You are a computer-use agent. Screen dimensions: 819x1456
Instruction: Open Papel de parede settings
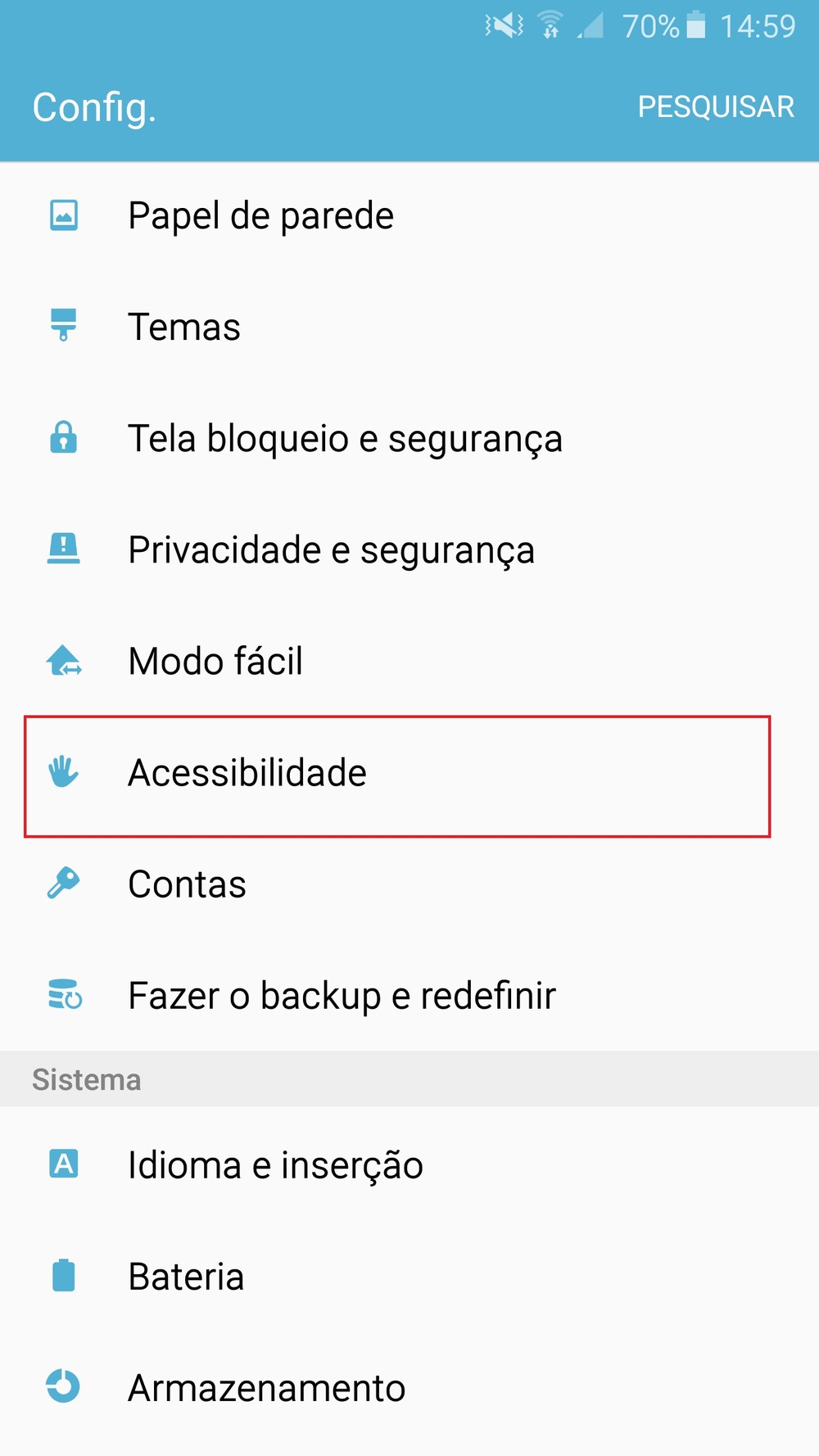click(x=409, y=217)
